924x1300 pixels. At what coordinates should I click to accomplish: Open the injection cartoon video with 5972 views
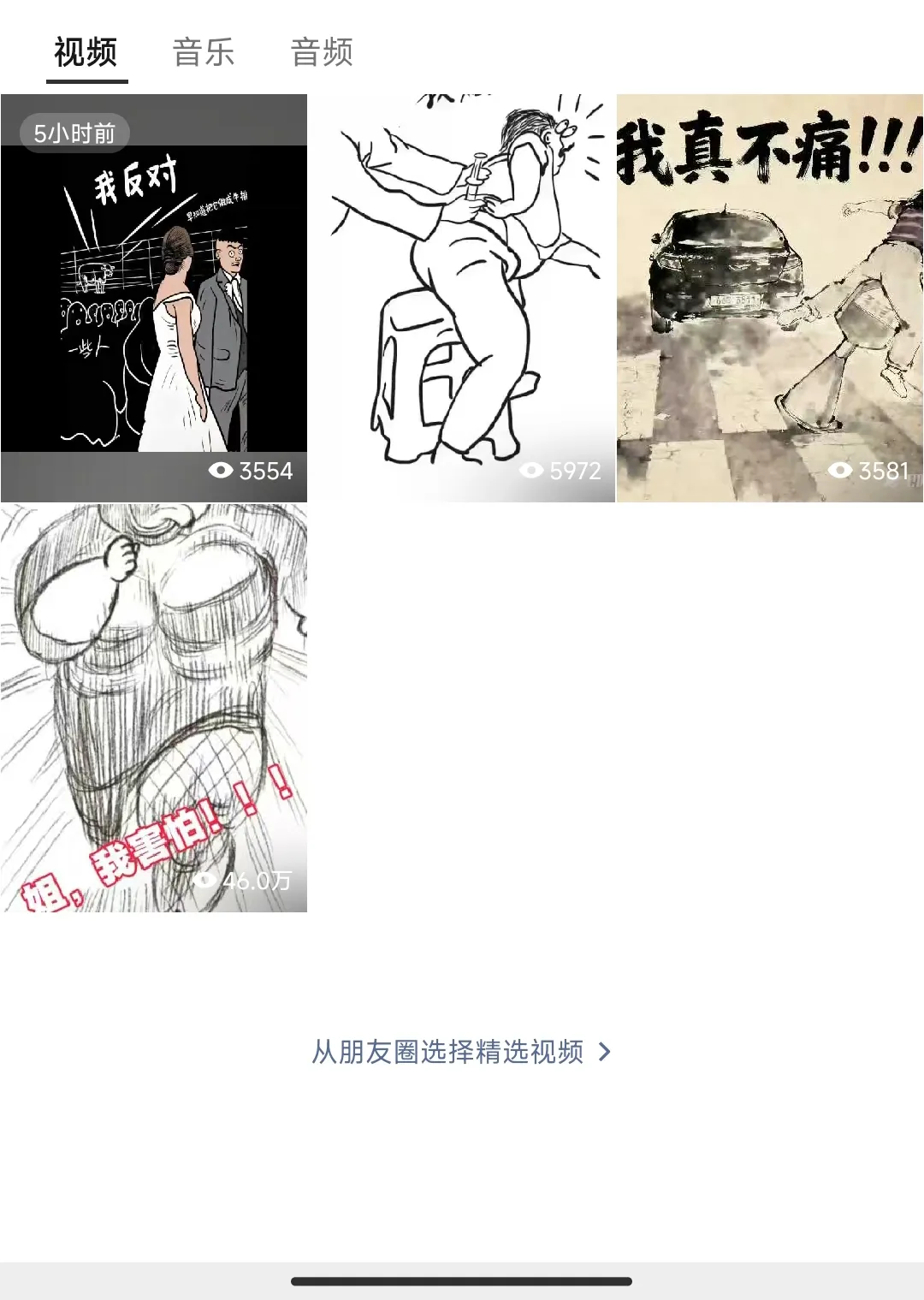pyautogui.click(x=461, y=298)
